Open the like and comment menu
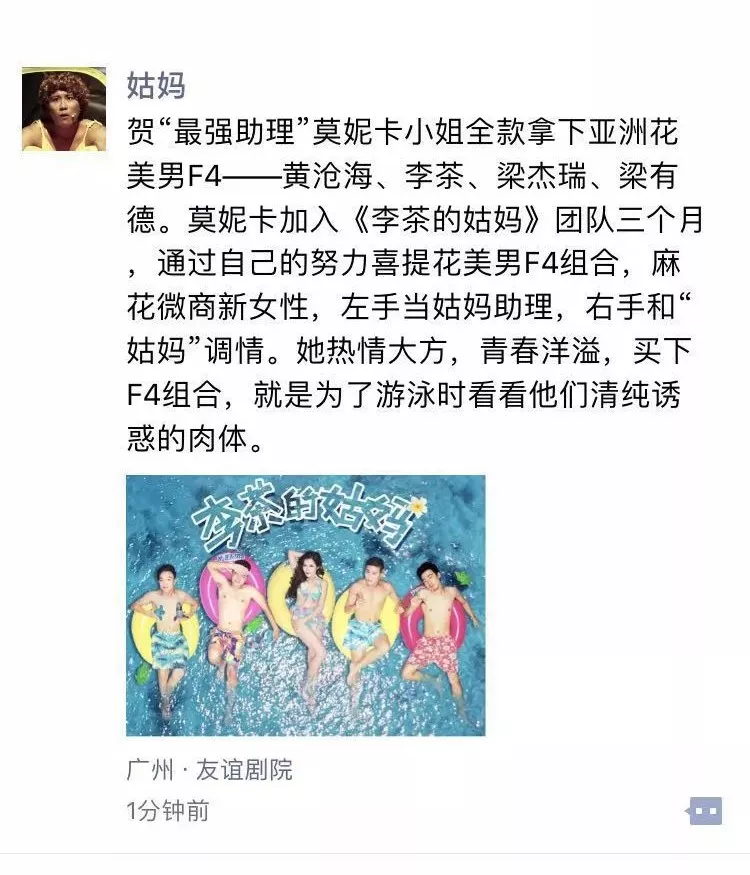The height and width of the screenshot is (875, 750). pos(704,810)
